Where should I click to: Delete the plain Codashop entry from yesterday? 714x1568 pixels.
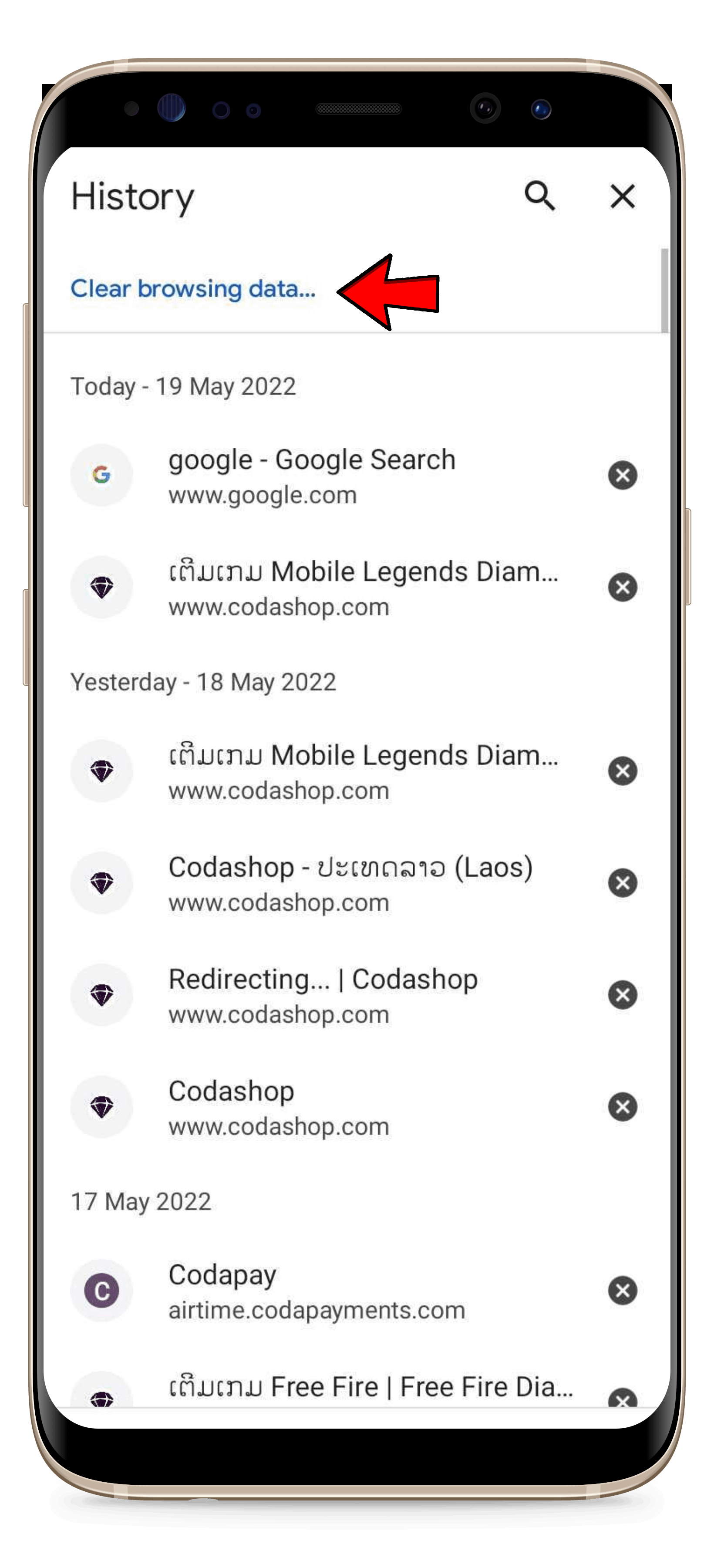tap(622, 1107)
